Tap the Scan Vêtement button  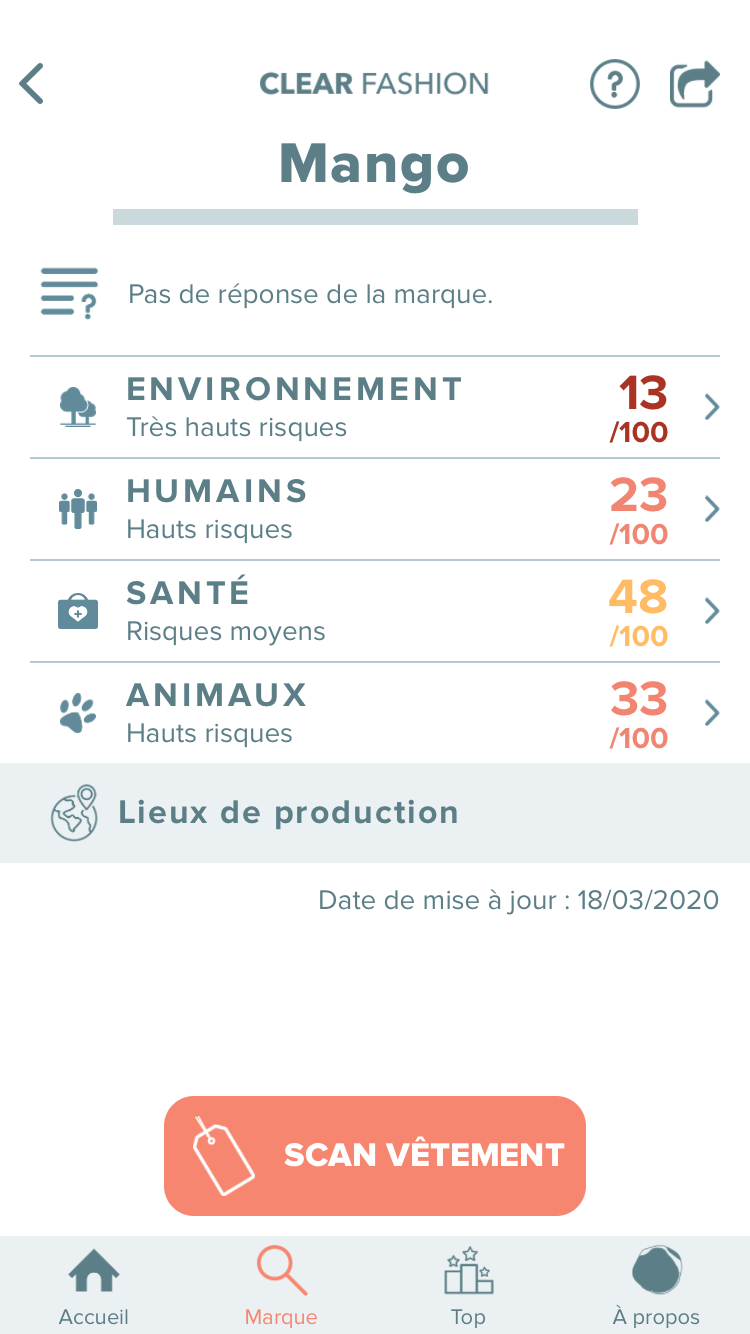(x=375, y=1156)
